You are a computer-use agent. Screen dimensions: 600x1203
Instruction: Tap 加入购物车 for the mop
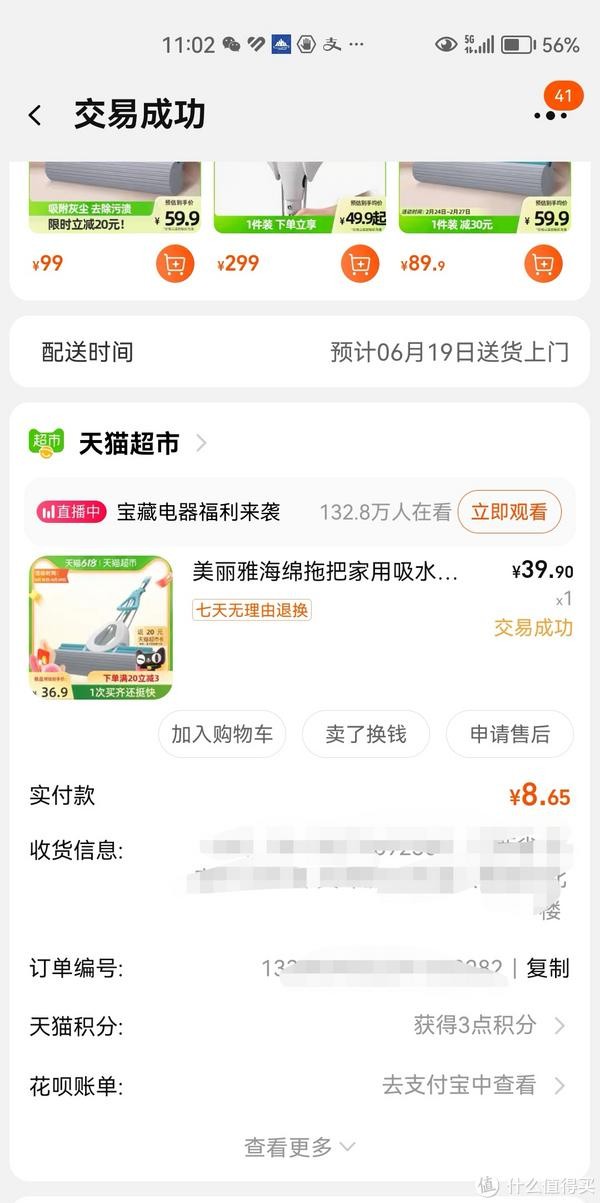222,734
